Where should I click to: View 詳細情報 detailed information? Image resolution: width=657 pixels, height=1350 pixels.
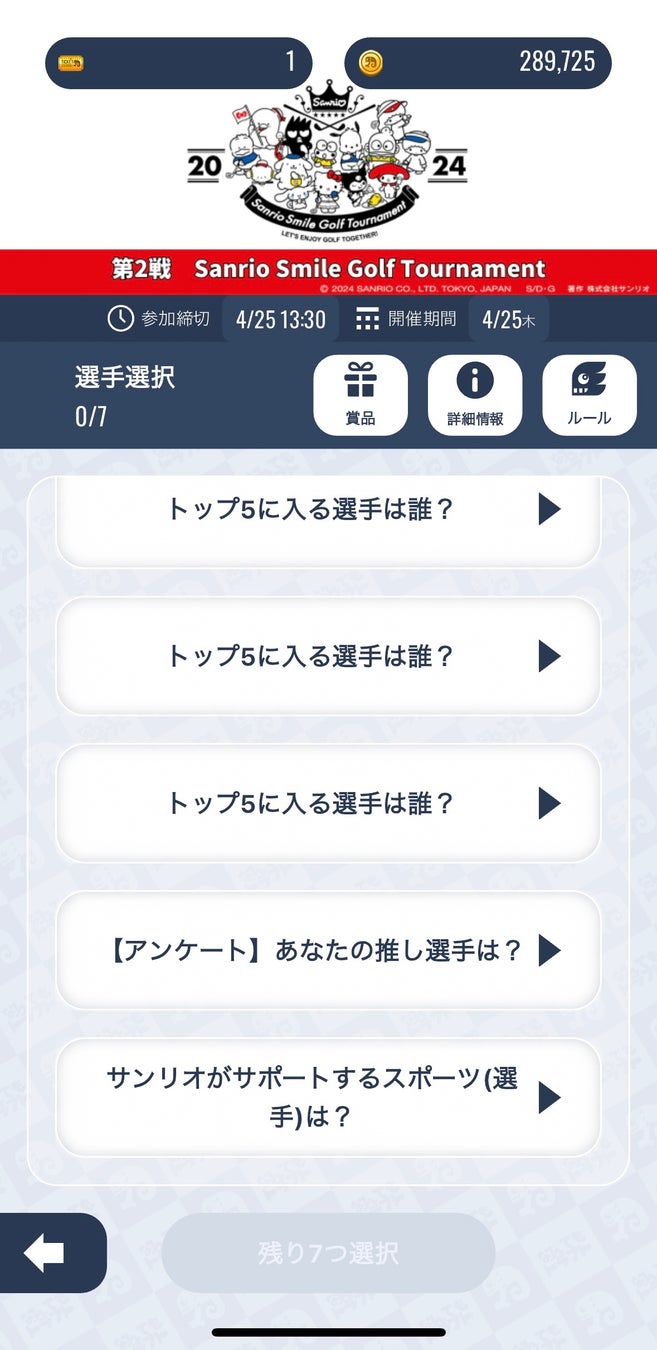pos(475,396)
